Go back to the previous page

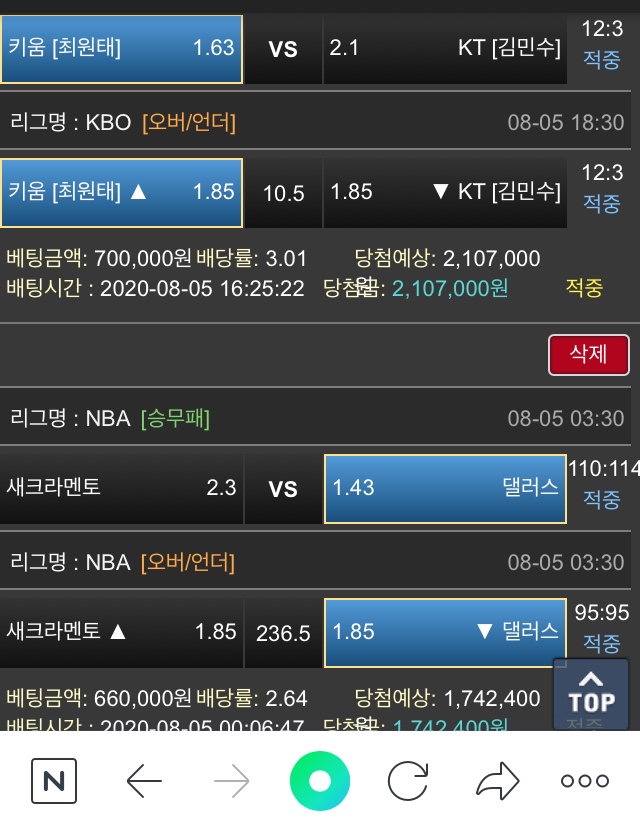point(144,781)
